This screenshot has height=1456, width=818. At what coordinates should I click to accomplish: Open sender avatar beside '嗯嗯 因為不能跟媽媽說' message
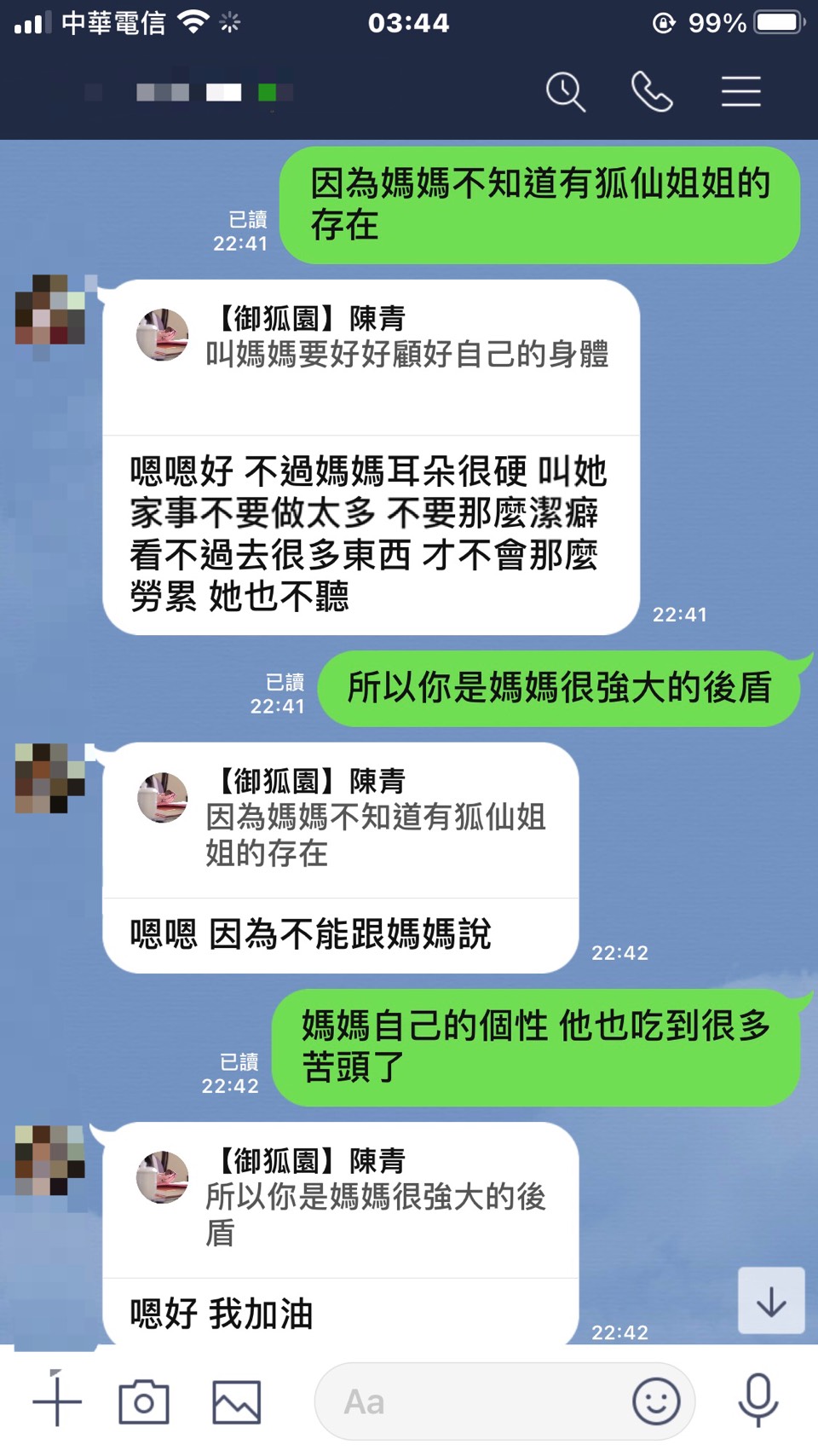click(x=49, y=777)
